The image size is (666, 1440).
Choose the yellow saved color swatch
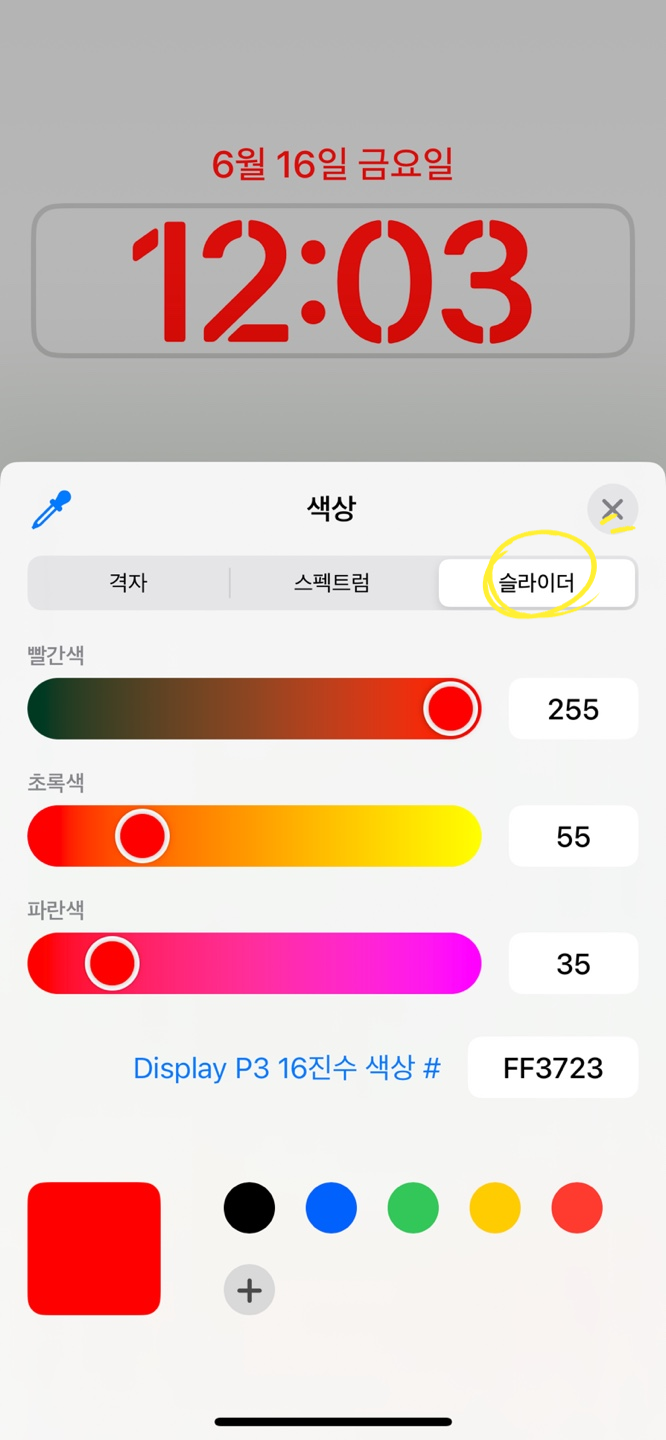pos(495,1207)
